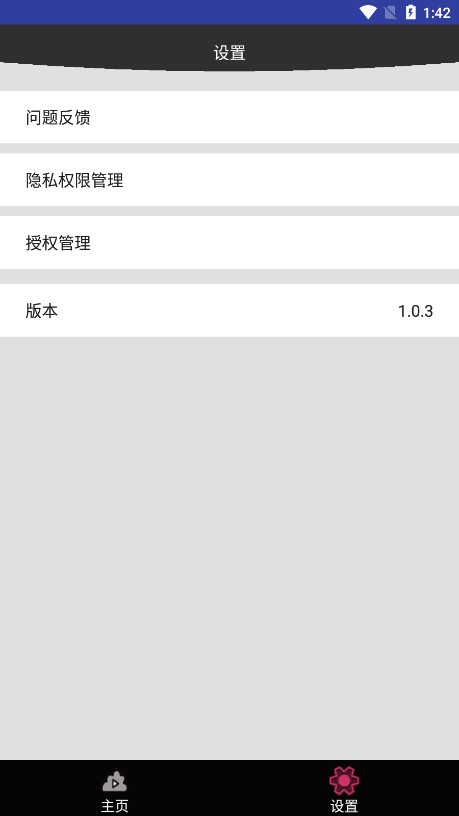This screenshot has width=459, height=816.
Task: Tap the 版本 version row
Action: (x=230, y=311)
